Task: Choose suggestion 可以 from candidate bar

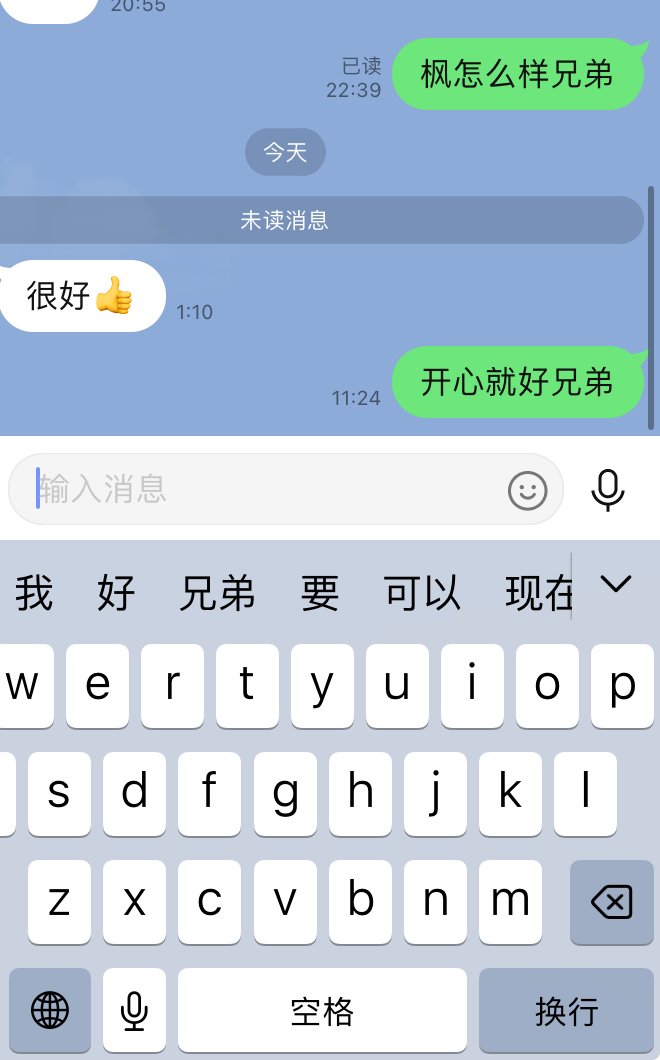Action: click(422, 594)
